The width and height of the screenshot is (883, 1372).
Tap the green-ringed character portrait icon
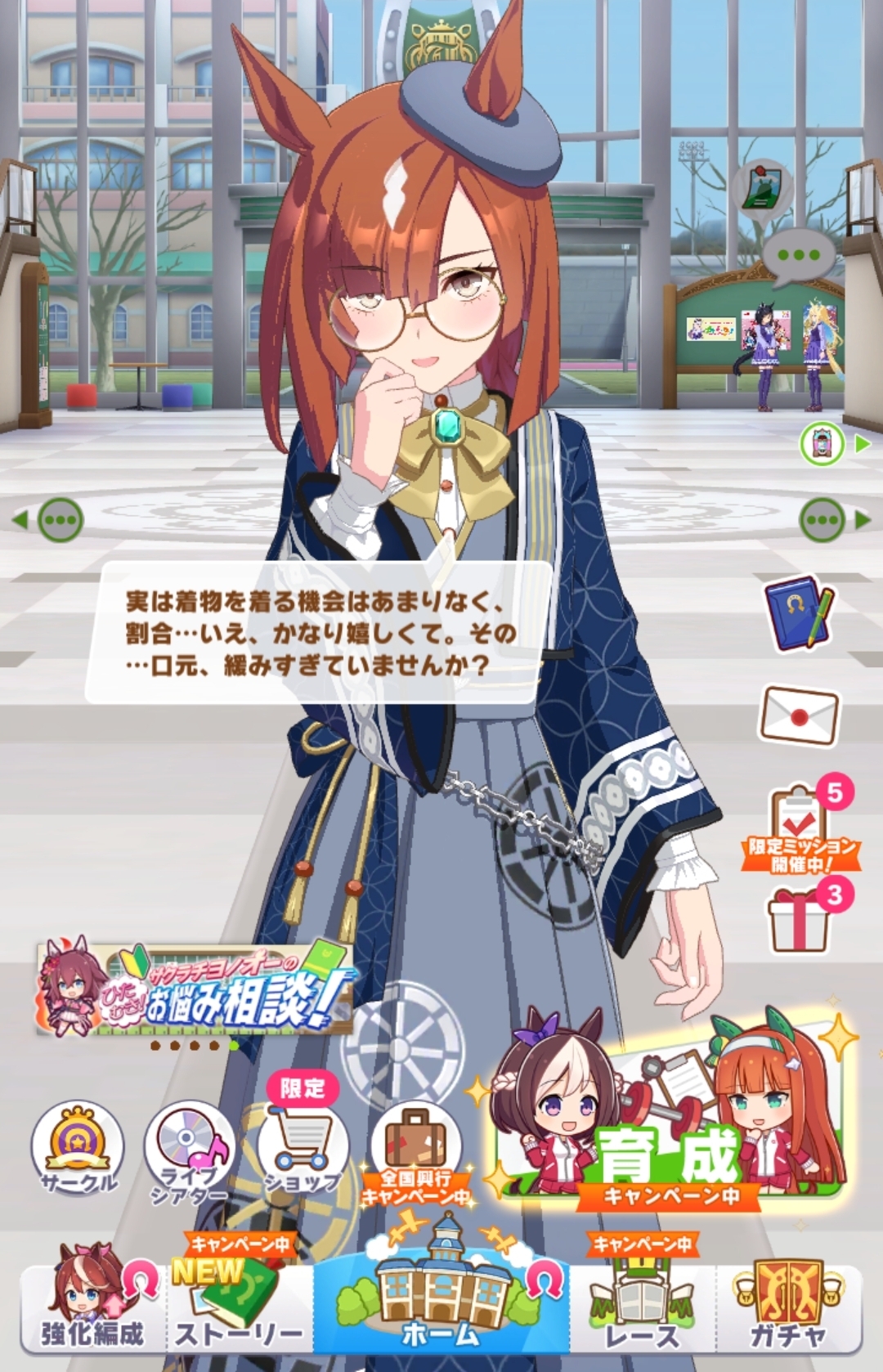[x=822, y=444]
